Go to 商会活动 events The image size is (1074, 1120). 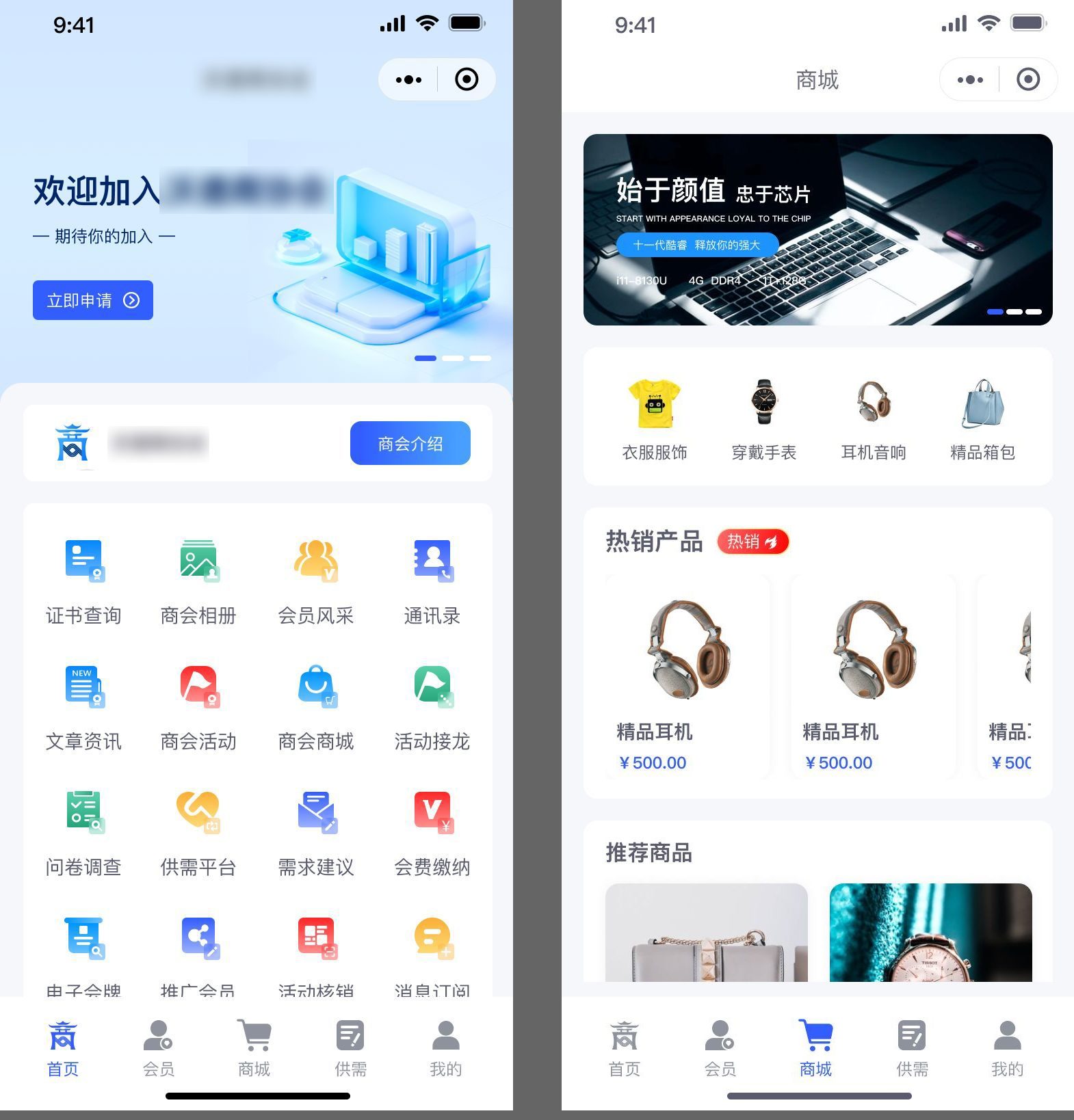(x=198, y=707)
